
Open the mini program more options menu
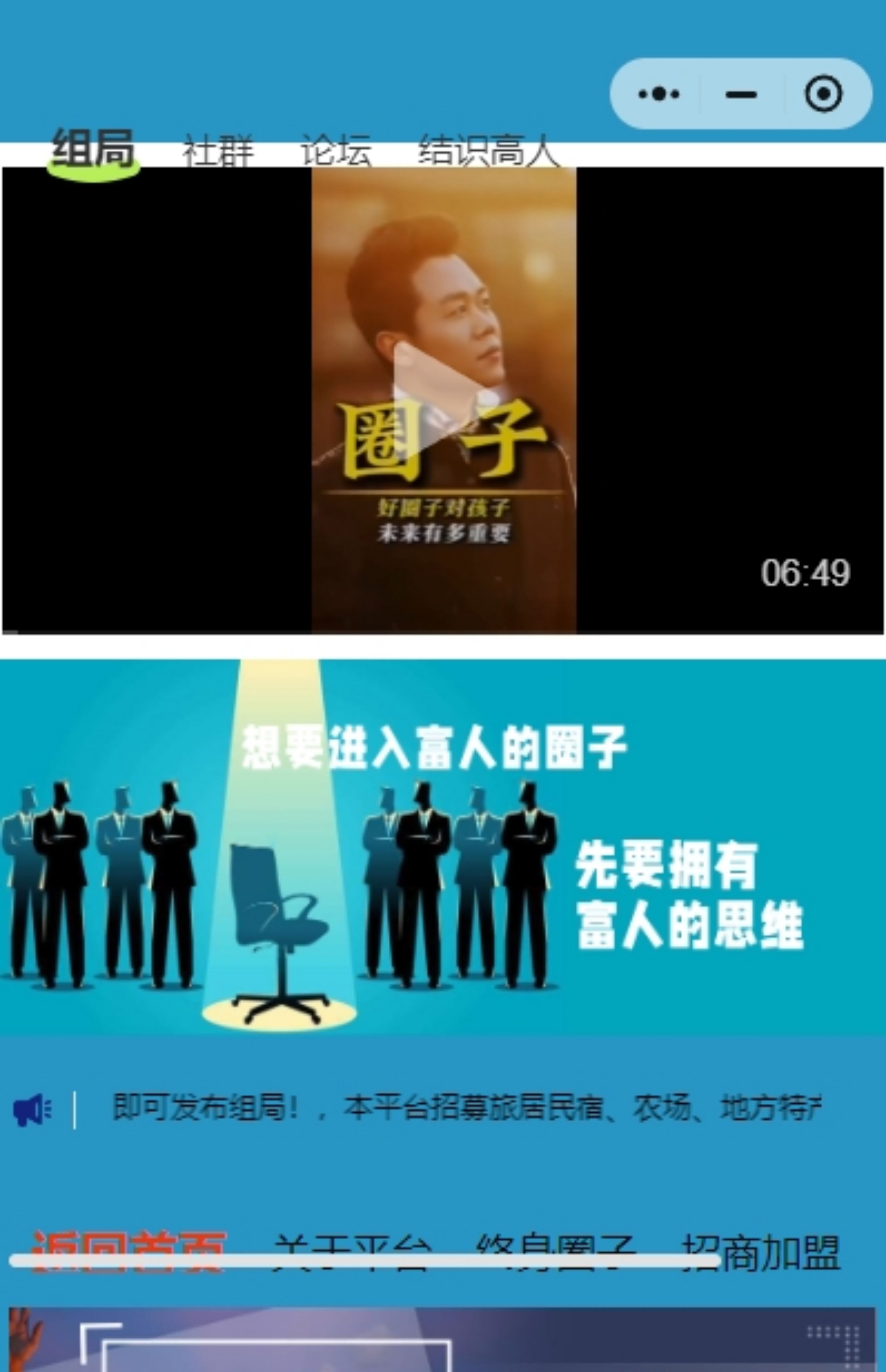(x=659, y=94)
